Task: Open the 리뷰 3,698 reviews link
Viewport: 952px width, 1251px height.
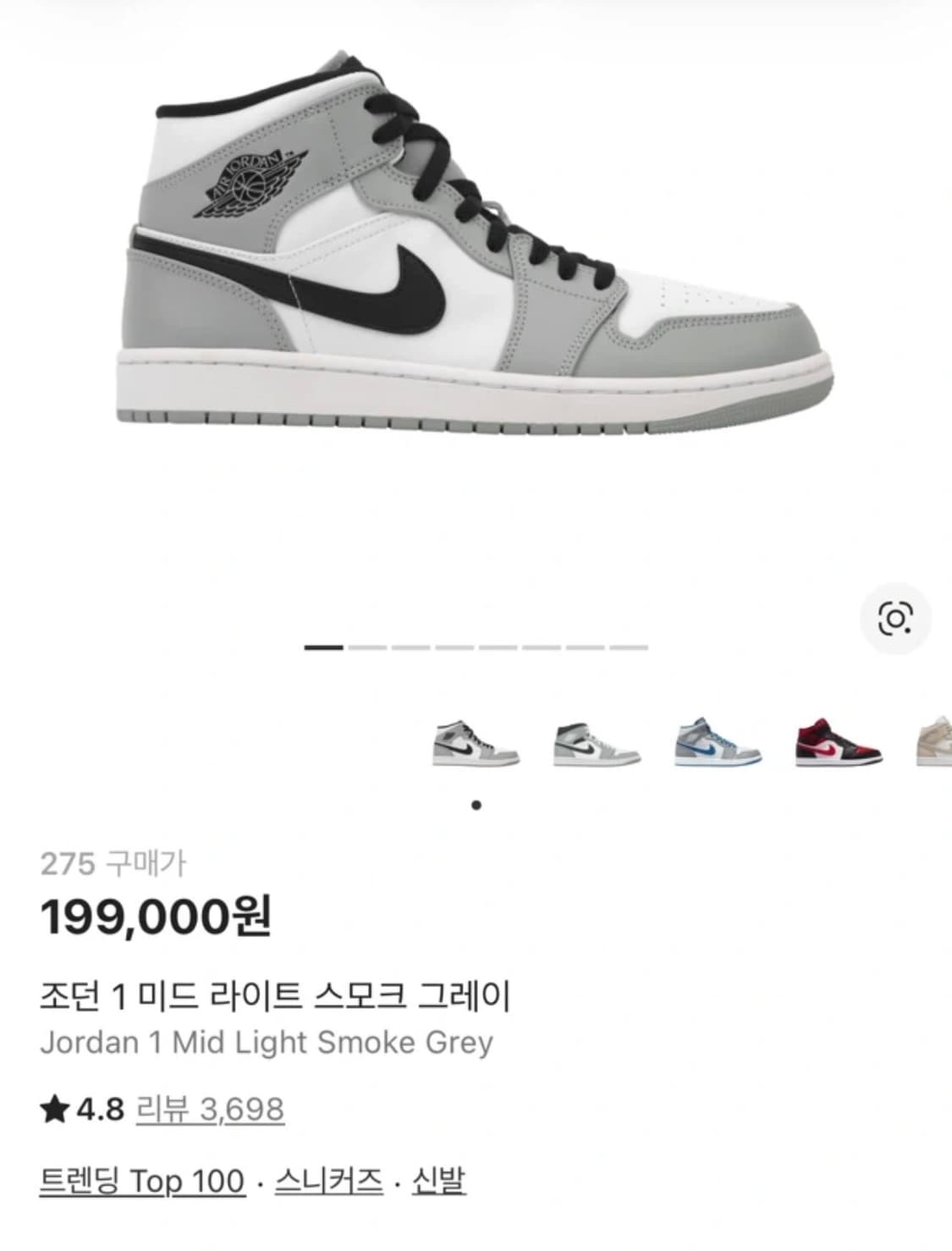Action: 210,1108
